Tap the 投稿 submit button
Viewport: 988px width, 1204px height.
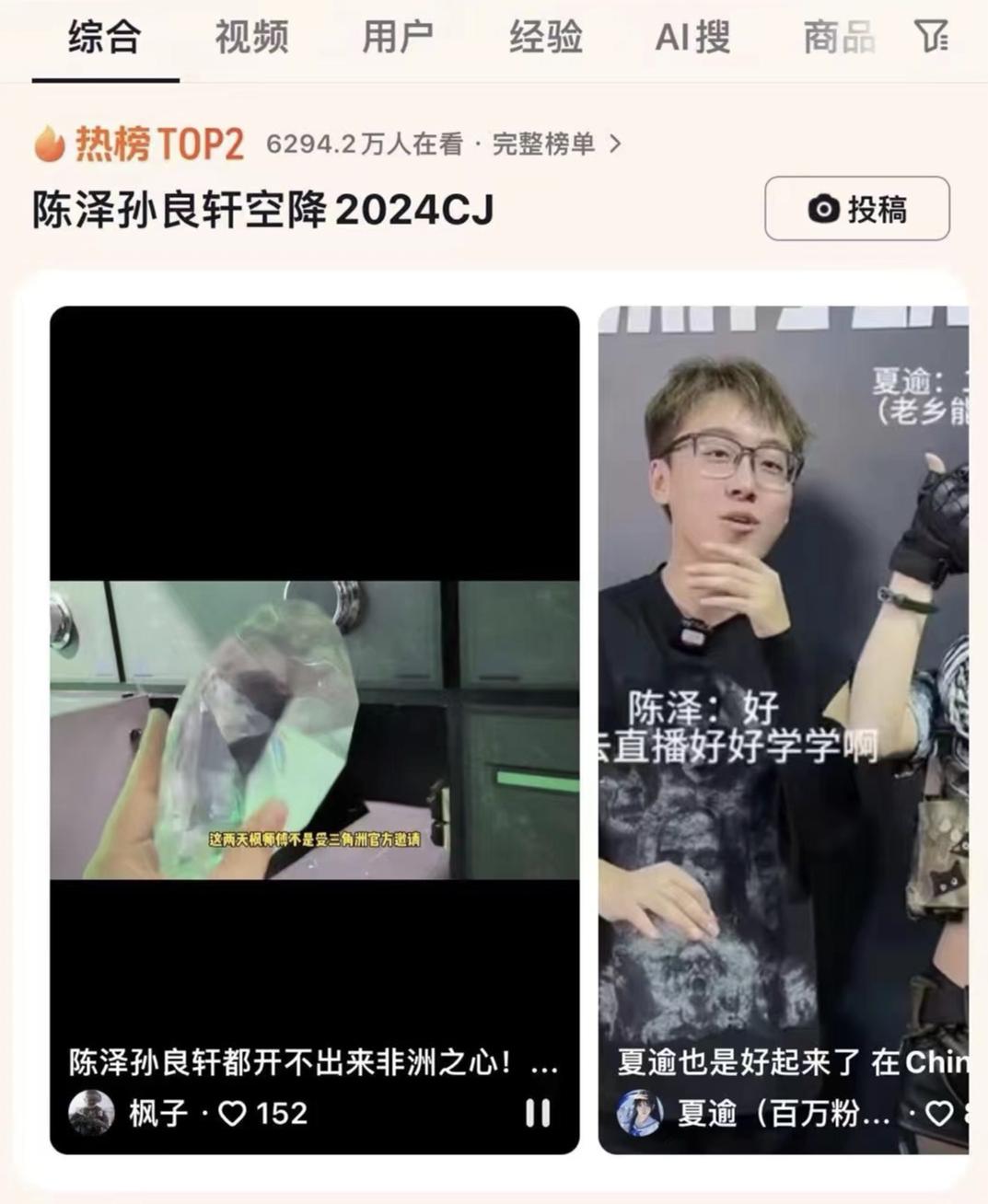pyautogui.click(x=856, y=209)
